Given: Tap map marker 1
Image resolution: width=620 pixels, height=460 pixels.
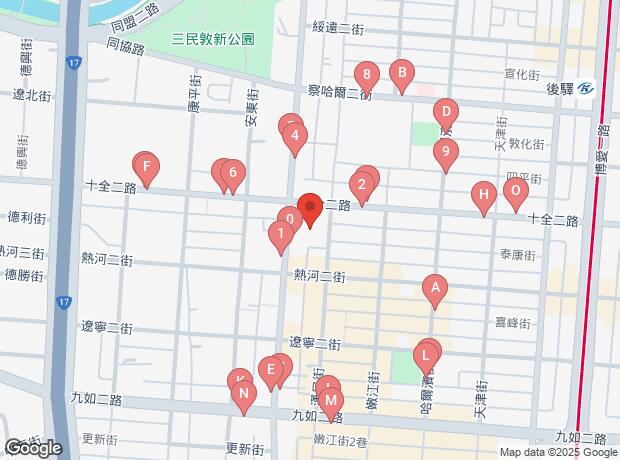Looking at the screenshot, I should point(281,238).
